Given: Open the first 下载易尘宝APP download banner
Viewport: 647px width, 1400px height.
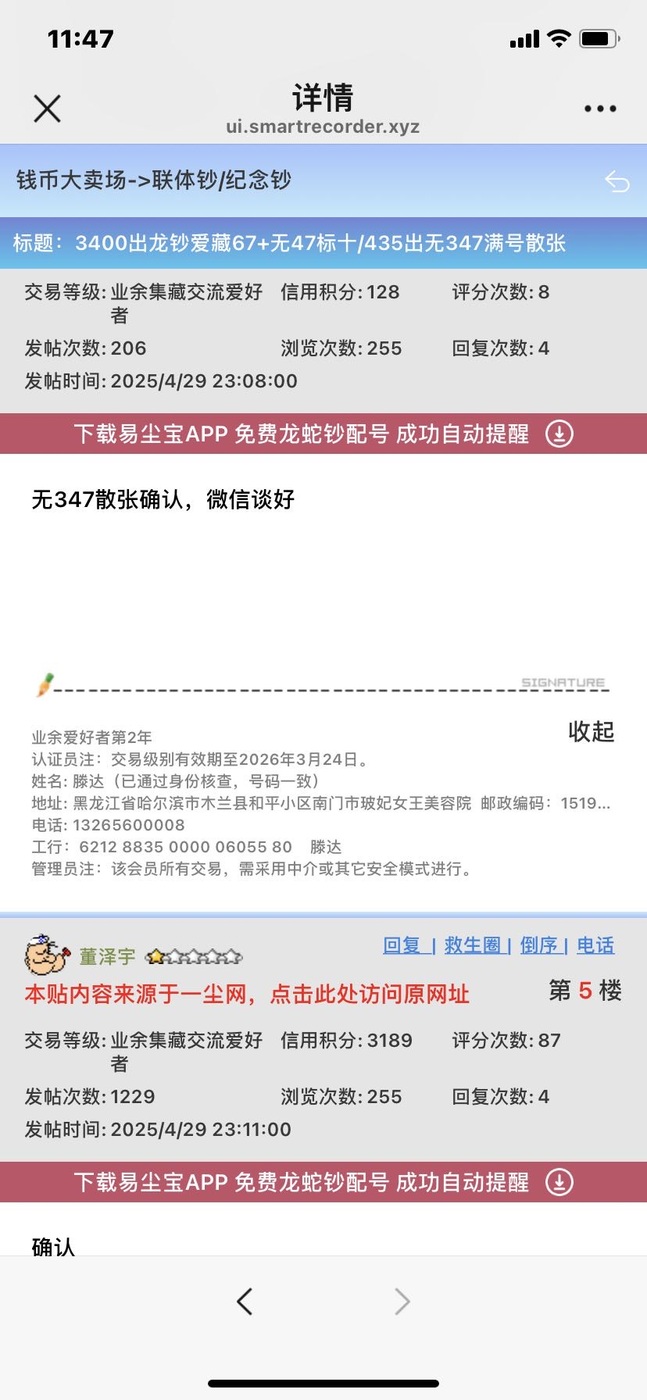Looking at the screenshot, I should (323, 434).
